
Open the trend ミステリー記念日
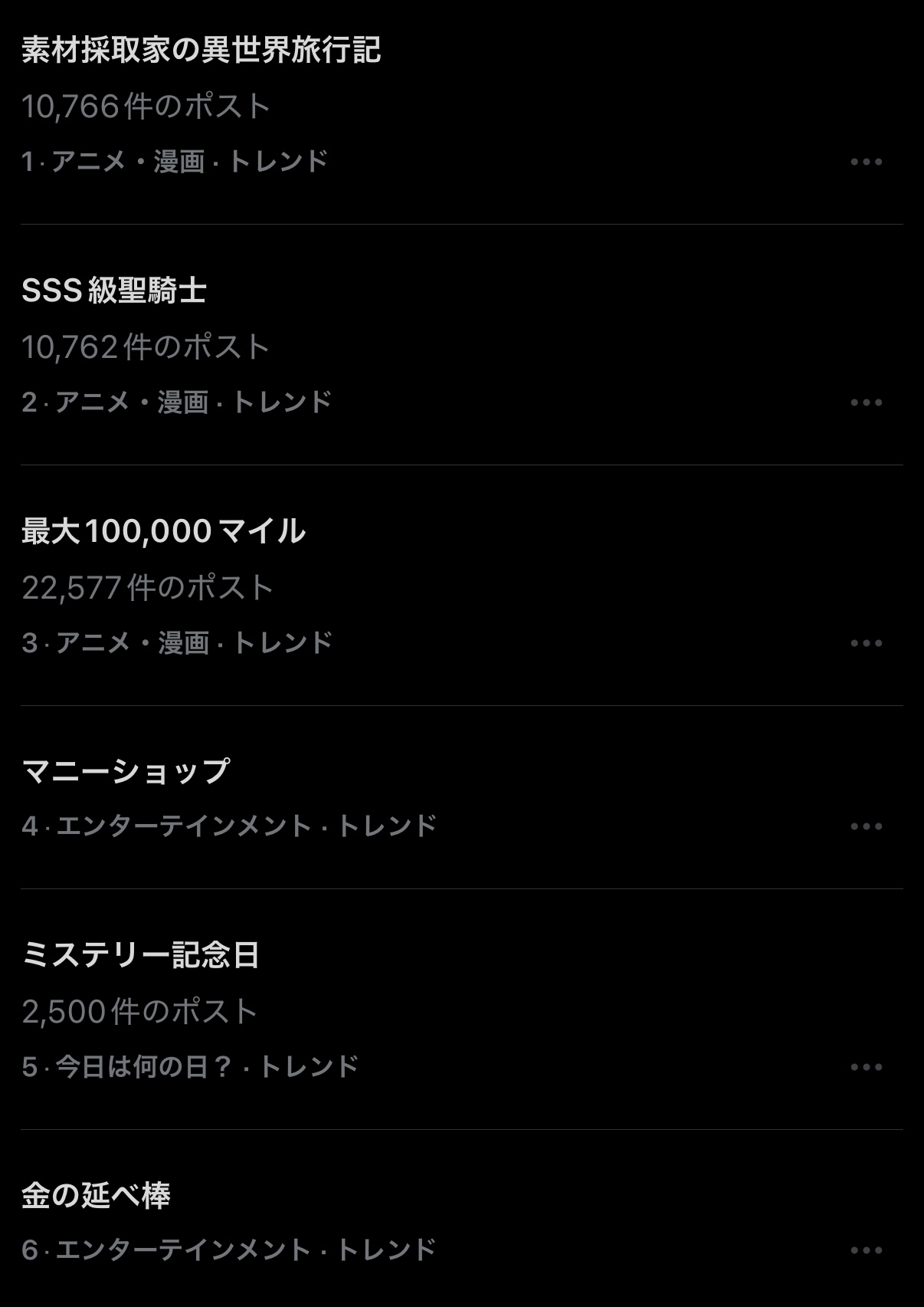[141, 956]
